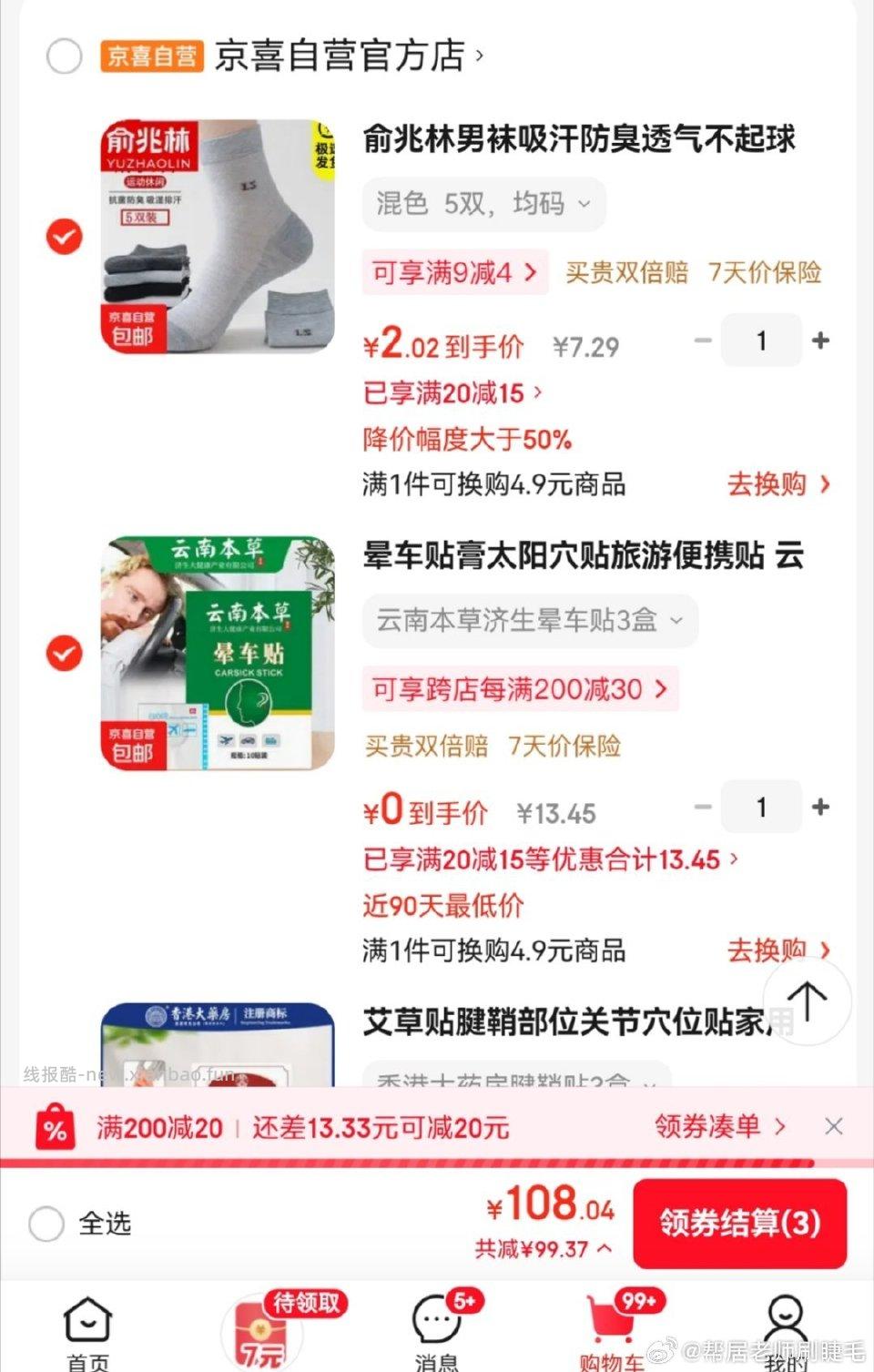Click the back-to-top arrow
The width and height of the screenshot is (874, 1372).
807,1000
